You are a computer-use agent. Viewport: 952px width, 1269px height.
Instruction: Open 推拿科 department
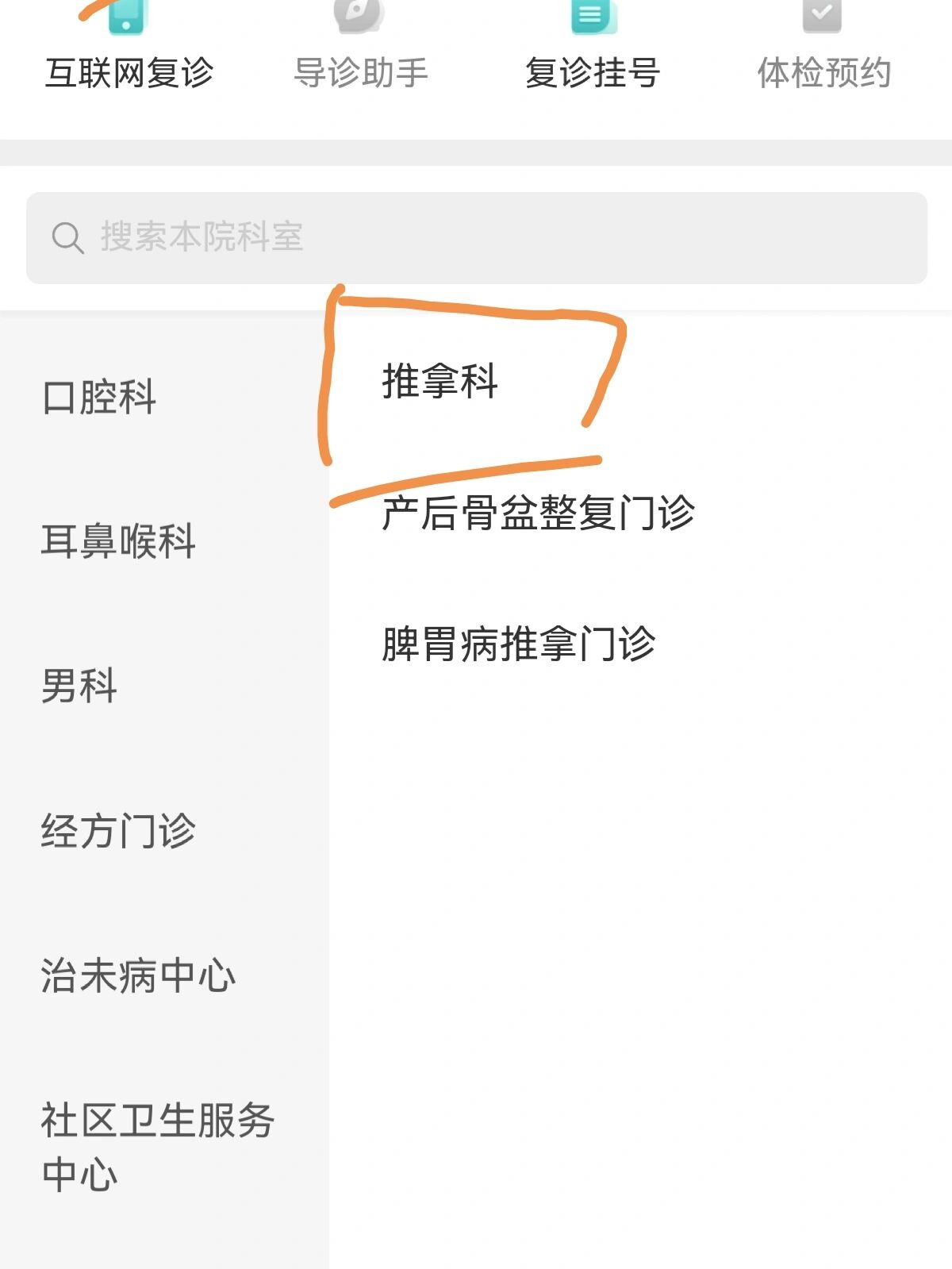(x=440, y=381)
